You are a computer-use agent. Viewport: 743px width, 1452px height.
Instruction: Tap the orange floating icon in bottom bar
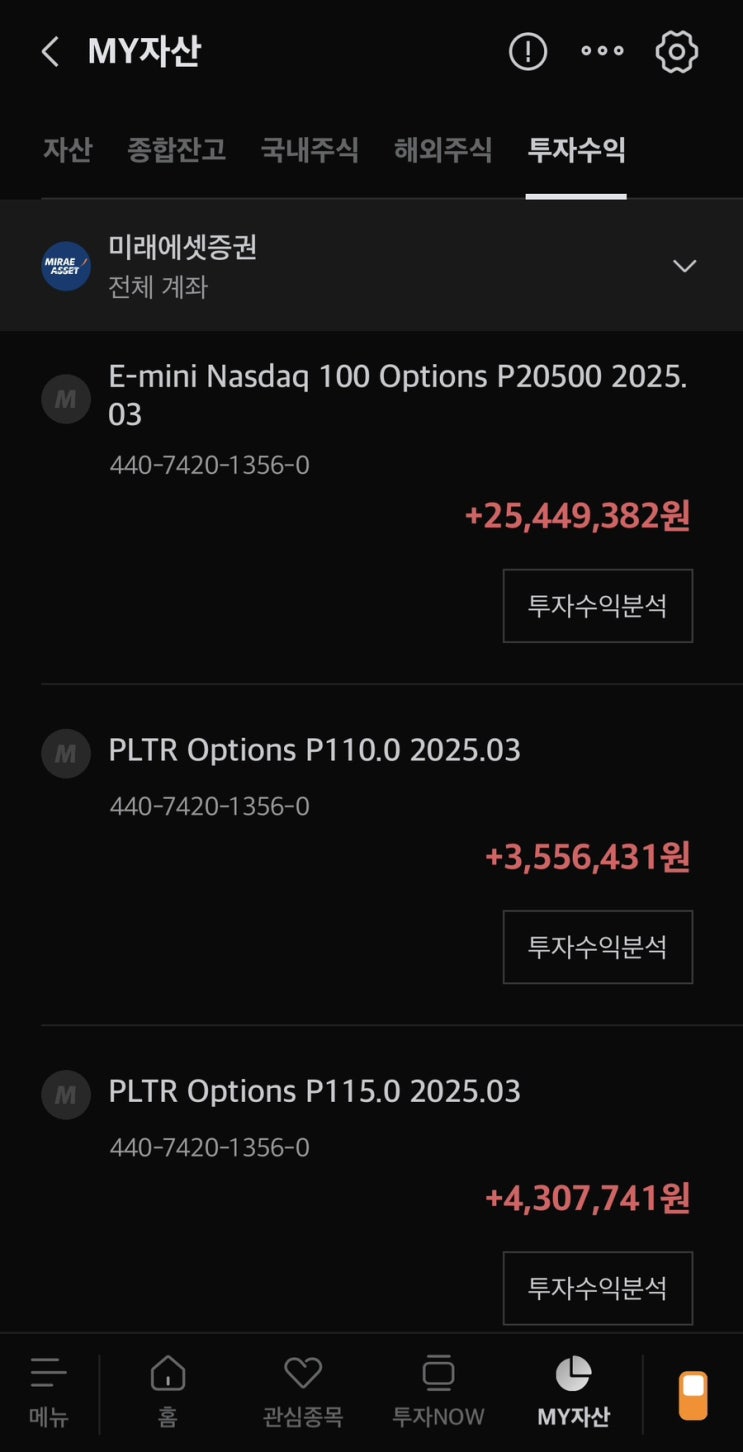(x=692, y=1394)
